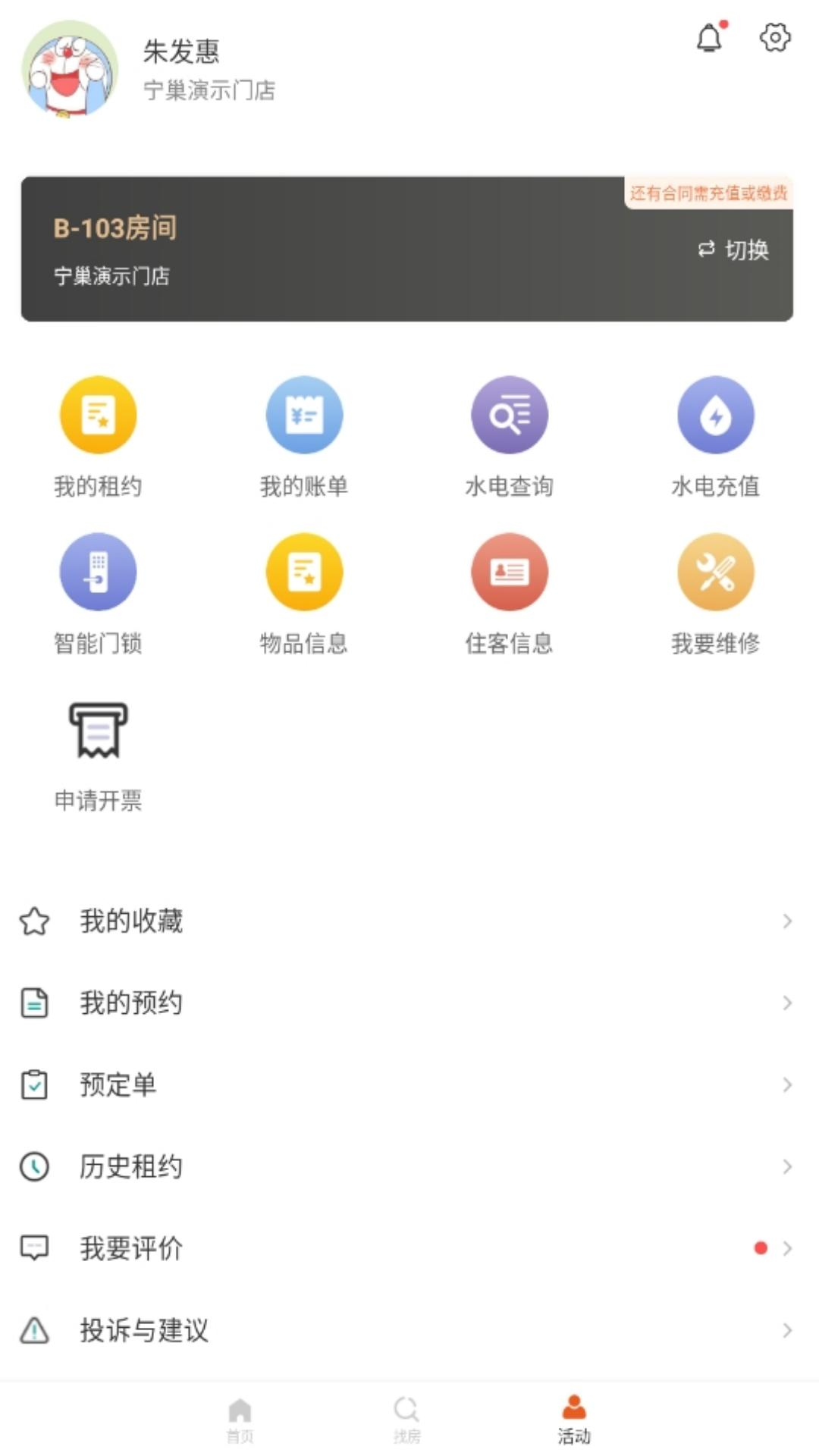This screenshot has height=1456, width=819.
Task: Open the 预定单 row
Action: pyautogui.click(x=409, y=1085)
